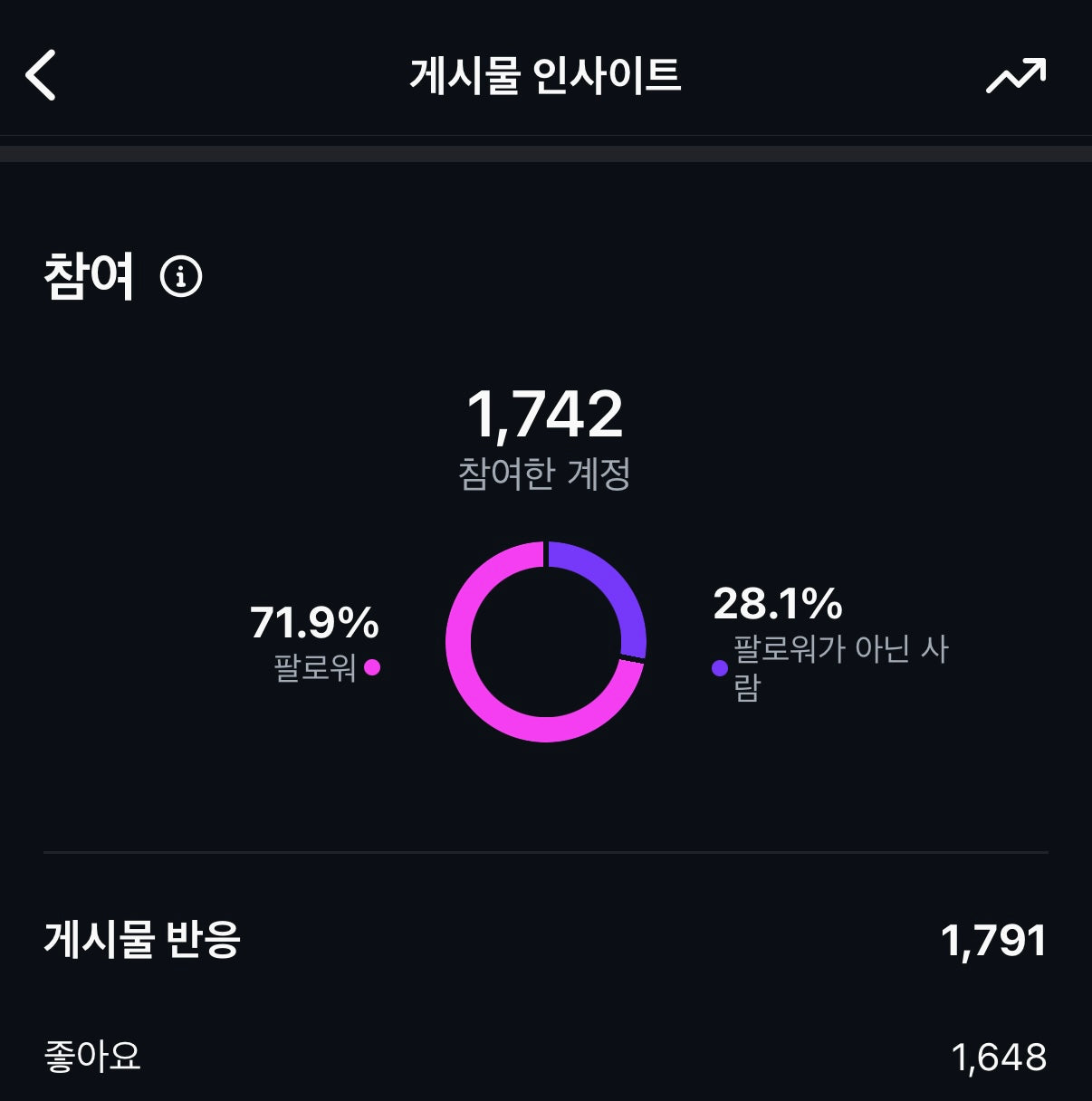Screen dimensions: 1092x1101
Task: Go back from 게시물 인사이트
Action: point(41,75)
